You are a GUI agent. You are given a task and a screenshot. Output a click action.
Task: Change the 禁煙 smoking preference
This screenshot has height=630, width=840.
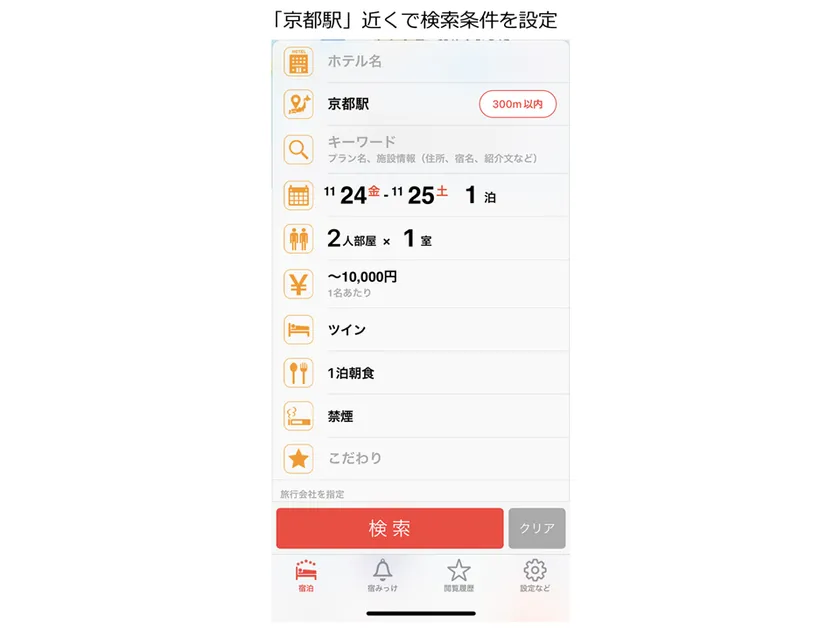(420, 416)
